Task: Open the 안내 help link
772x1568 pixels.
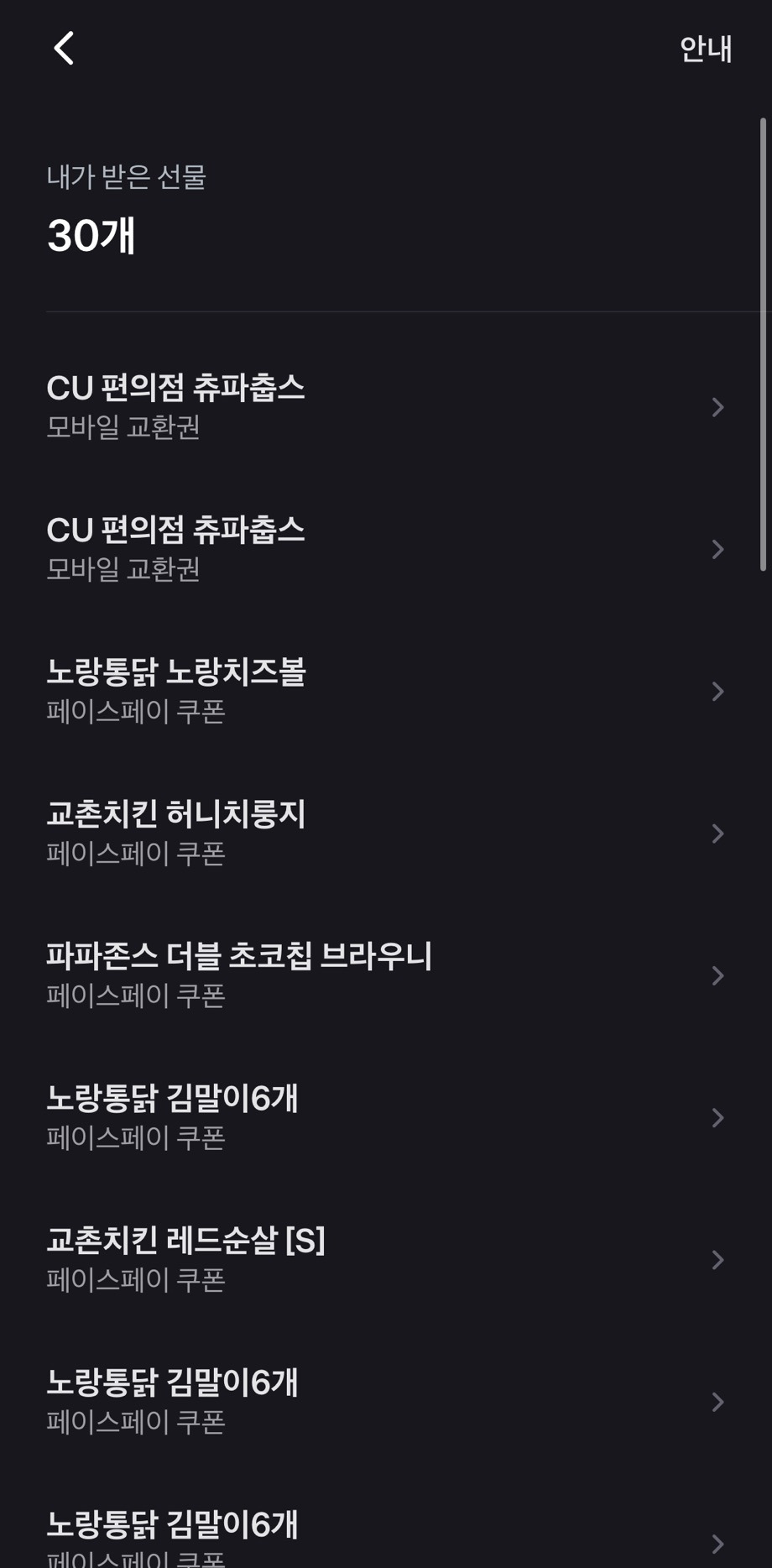Action: (707, 48)
